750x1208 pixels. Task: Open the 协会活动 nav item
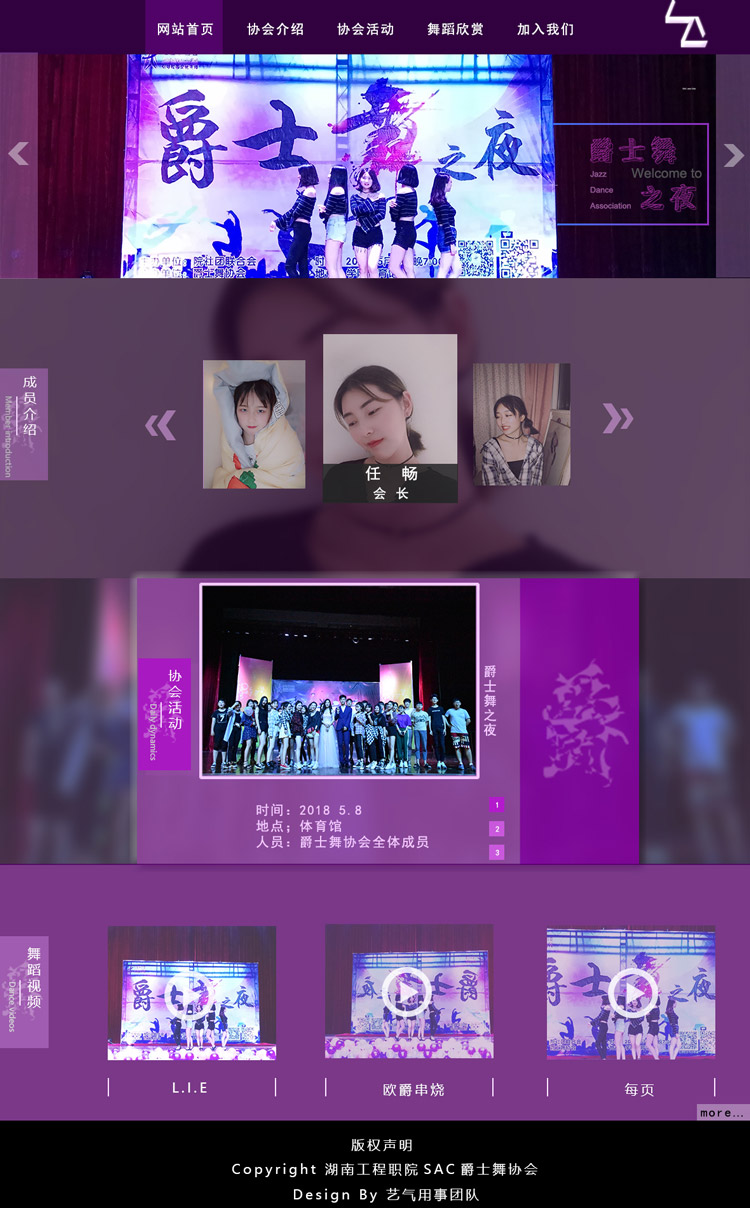pyautogui.click(x=365, y=29)
